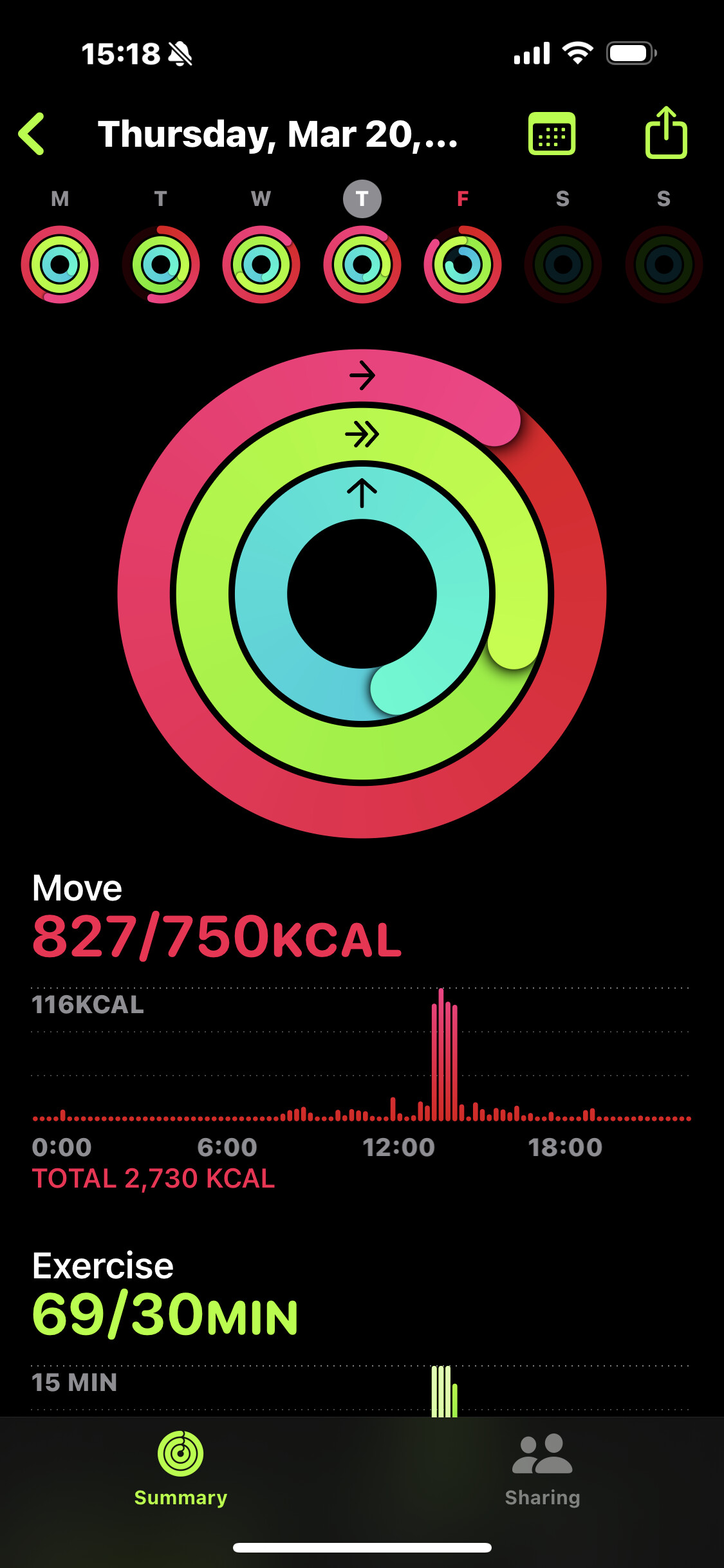Select Monday's activity rings
This screenshot has height=1568, width=724.
(x=60, y=264)
